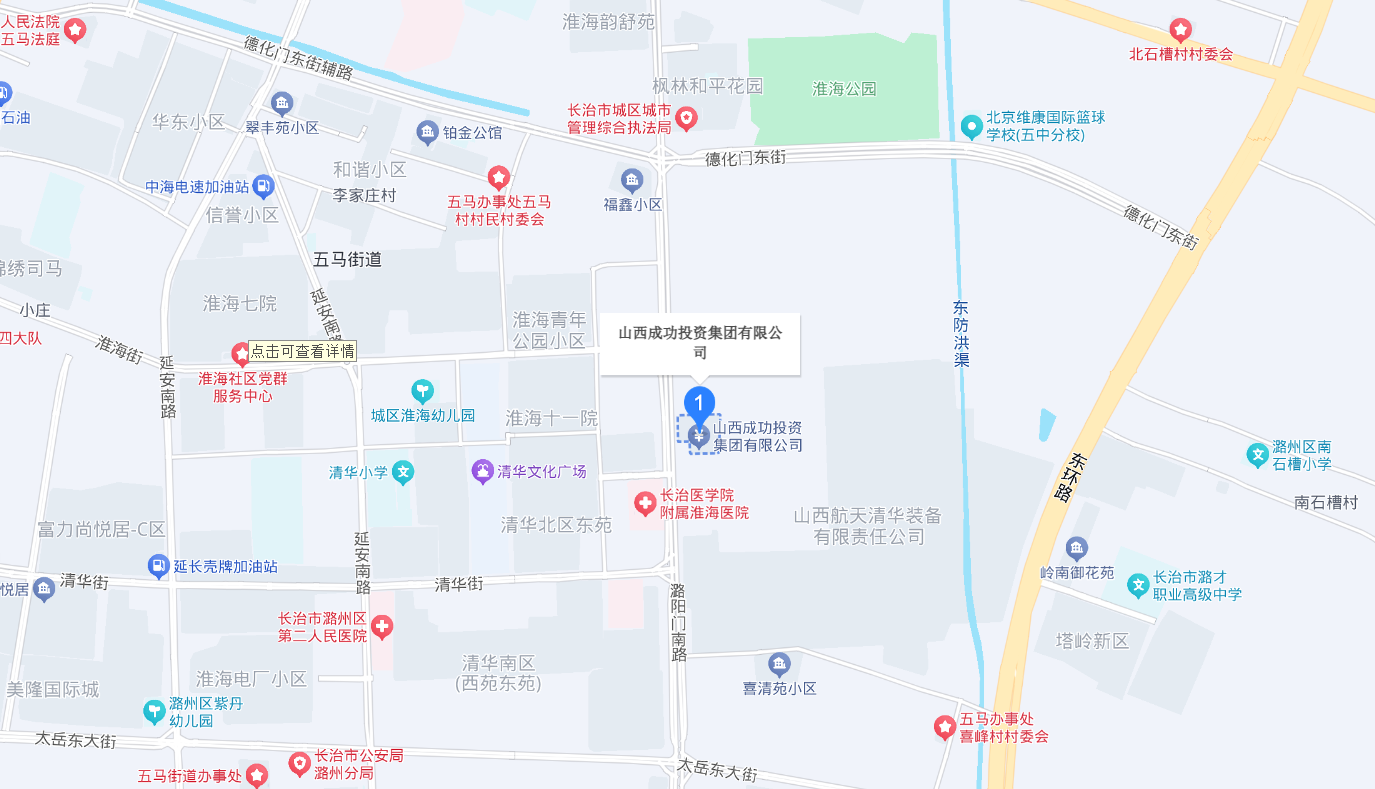The image size is (1375, 789).
Task: Tap the 长治市潞州区第二人民医院 hospital marker
Action: coord(381,627)
